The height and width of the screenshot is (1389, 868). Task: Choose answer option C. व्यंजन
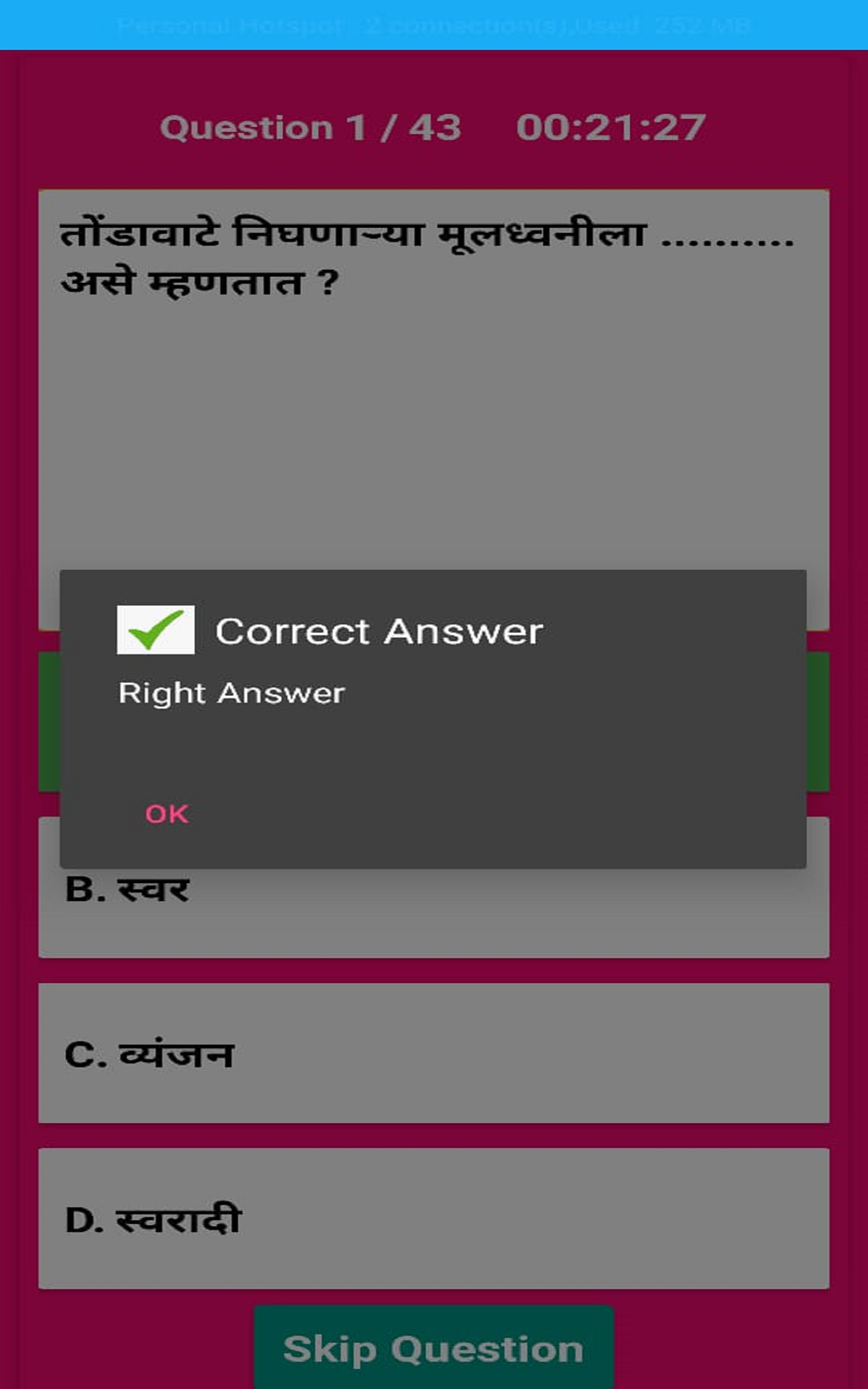[x=433, y=1054]
